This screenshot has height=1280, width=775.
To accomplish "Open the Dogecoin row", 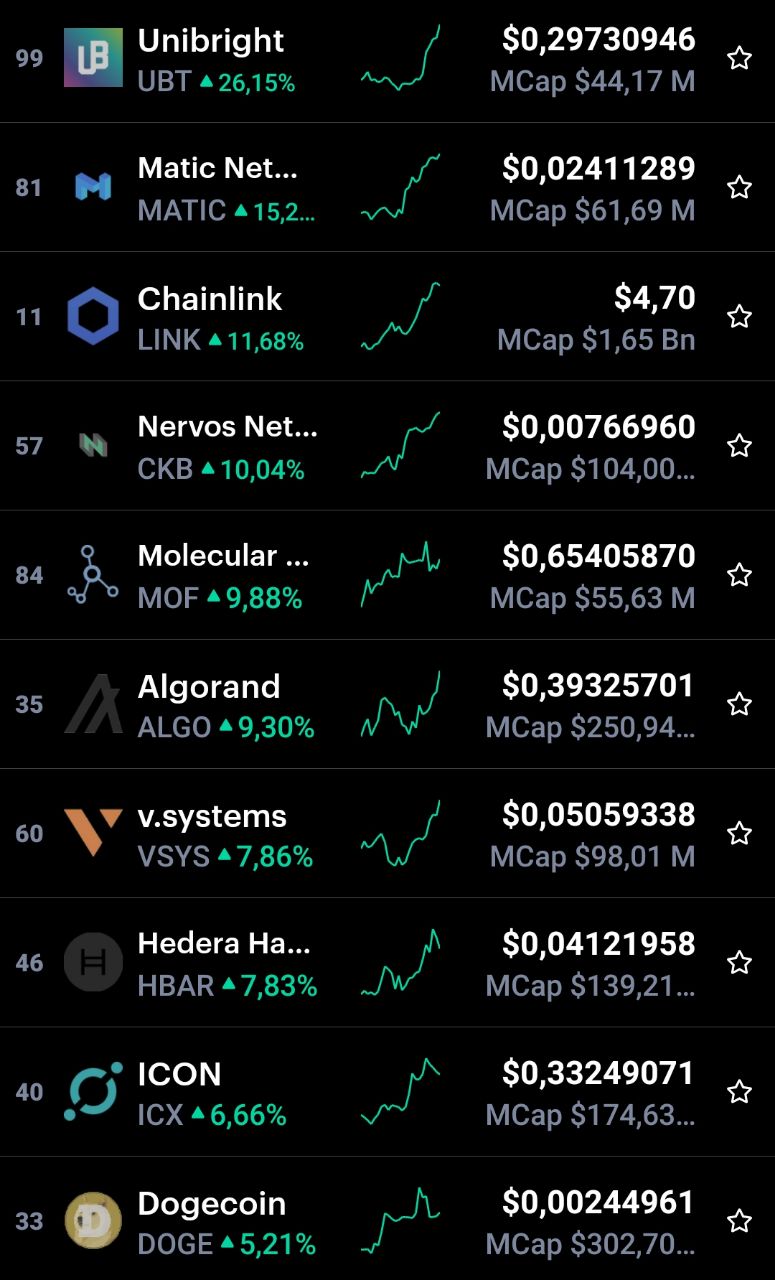I will tap(387, 1219).
